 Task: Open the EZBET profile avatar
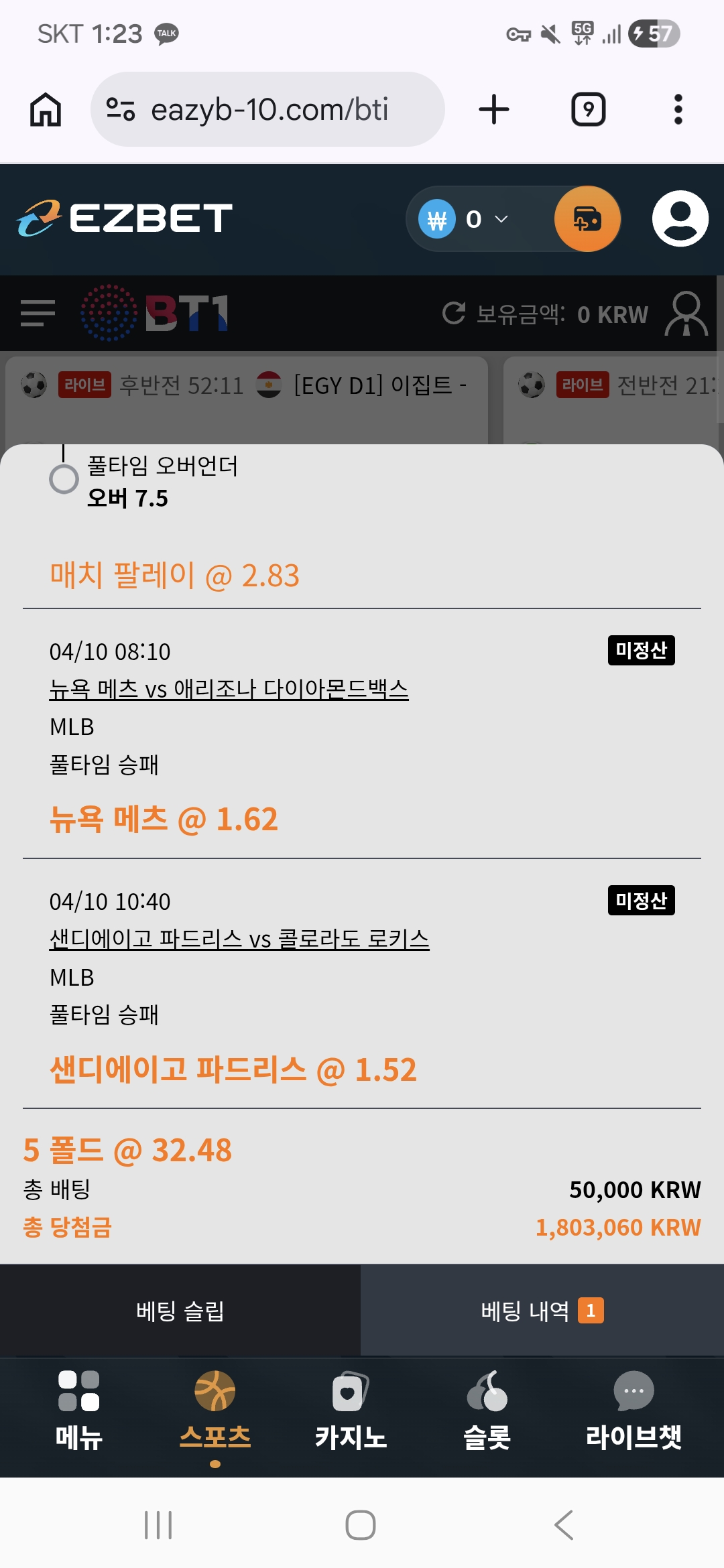point(680,219)
